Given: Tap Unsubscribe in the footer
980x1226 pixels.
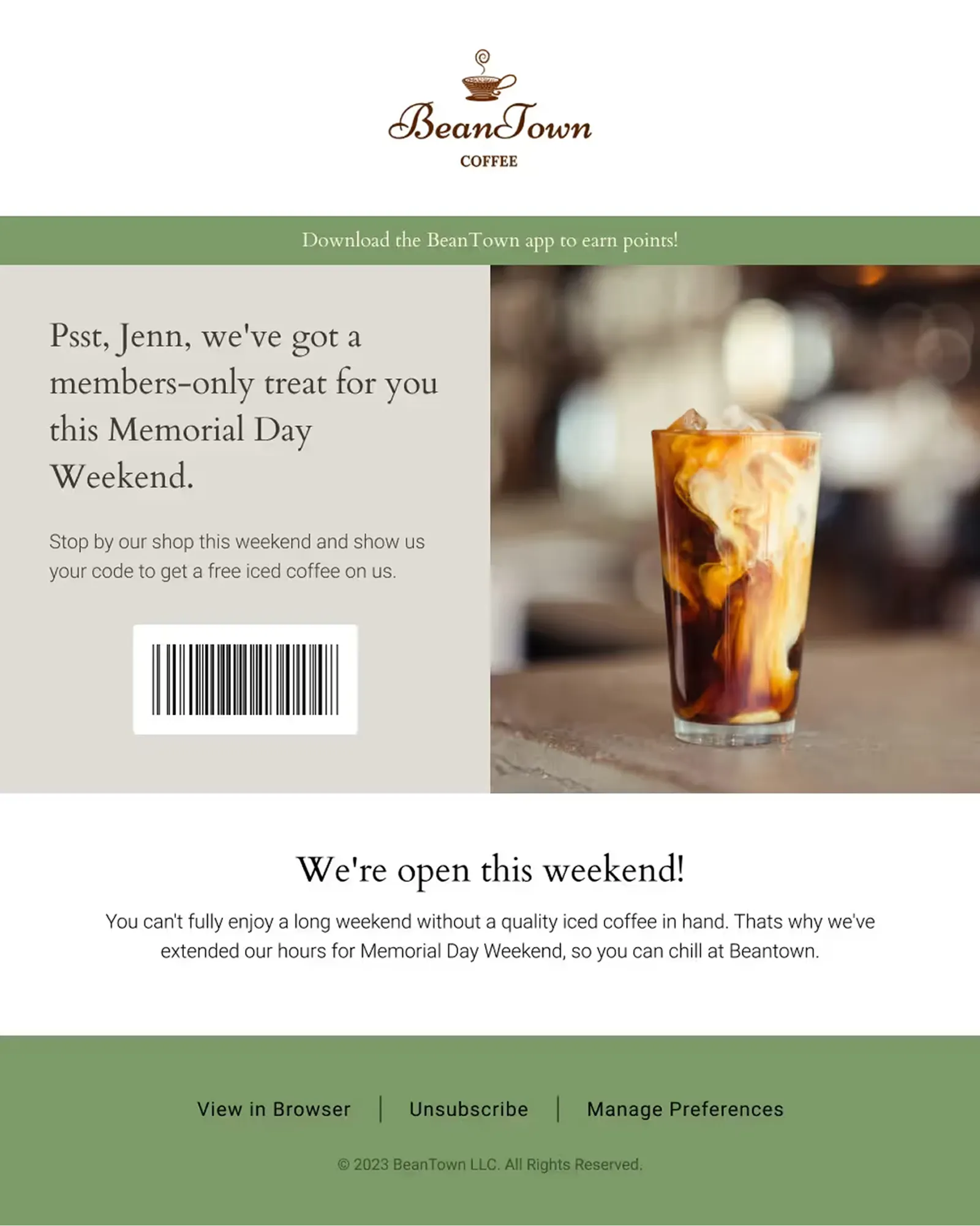Looking at the screenshot, I should coord(469,1109).
